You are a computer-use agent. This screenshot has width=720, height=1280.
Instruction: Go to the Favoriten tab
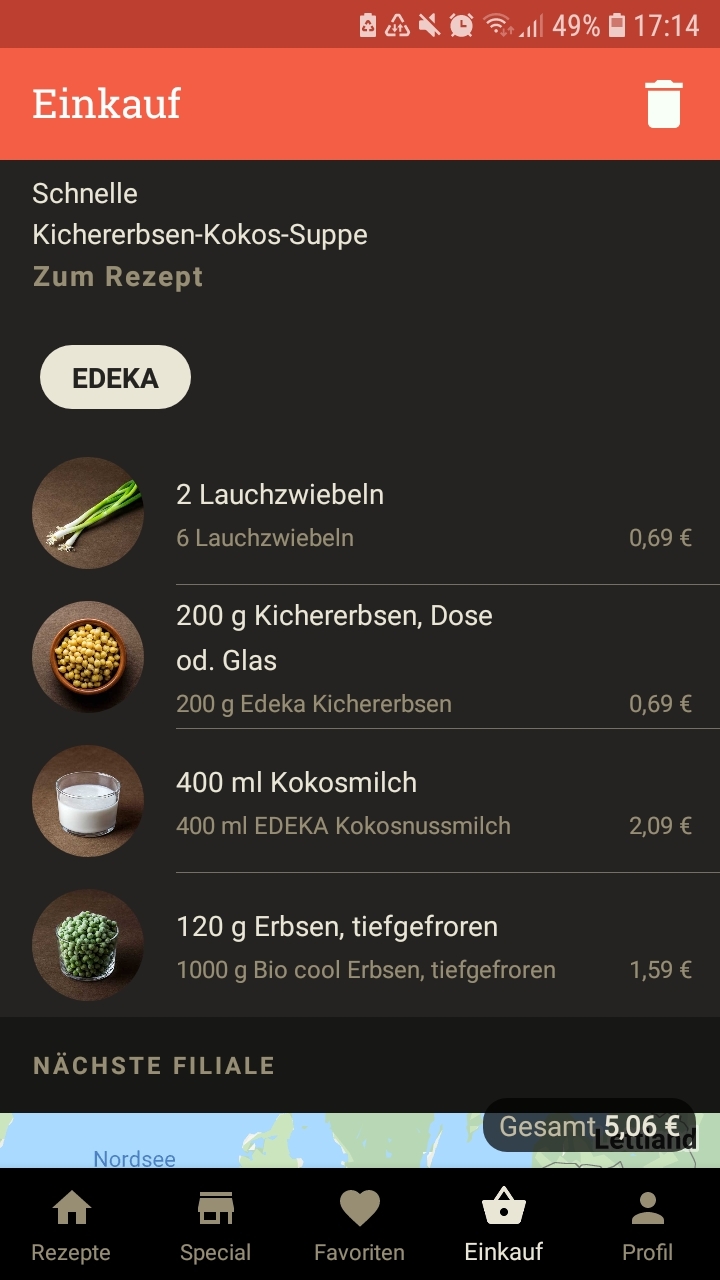pyautogui.click(x=359, y=1225)
